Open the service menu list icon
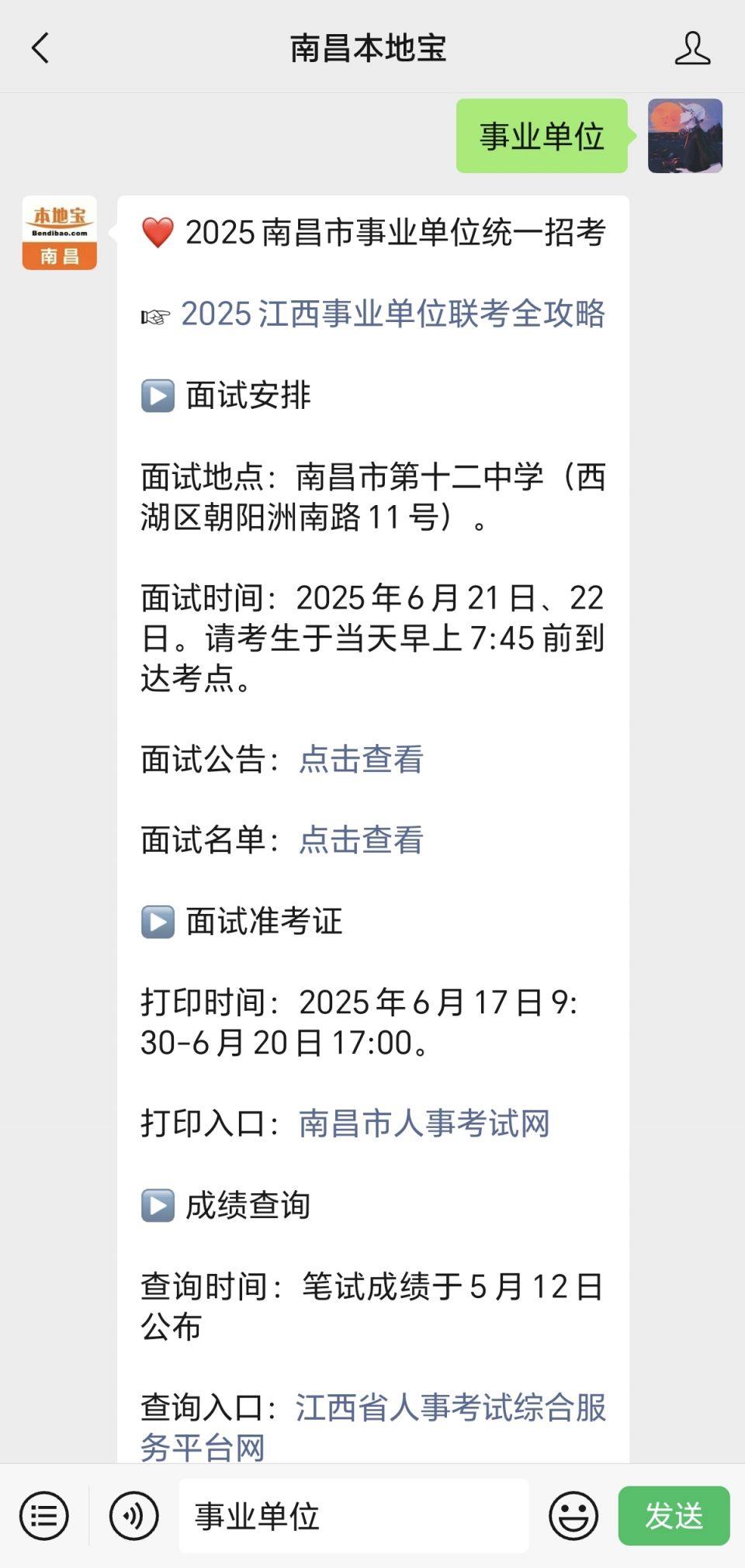 pos(44,1516)
